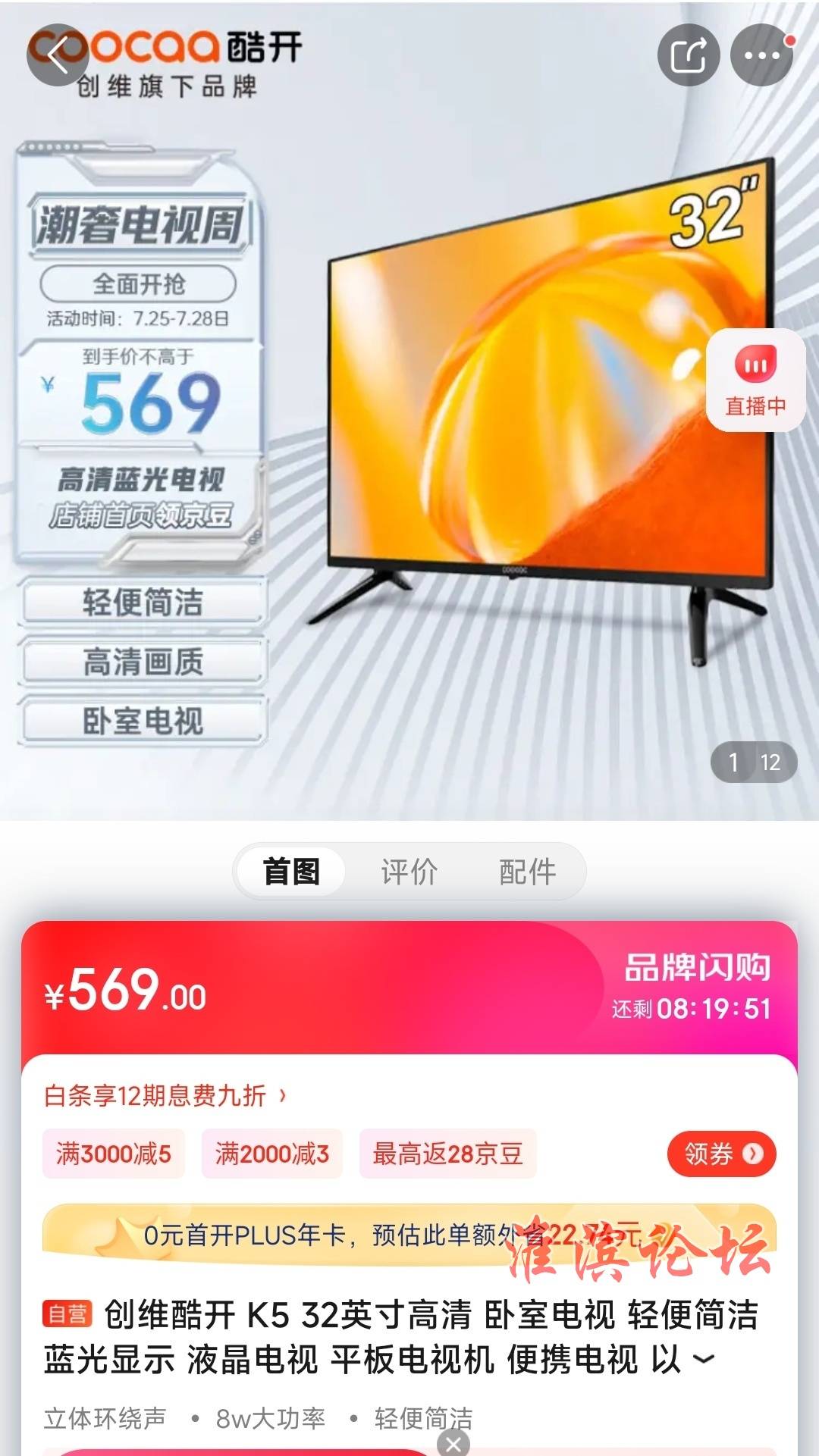Tap 领券 to claim coupons
This screenshot has width=819, height=1456.
(721, 1154)
